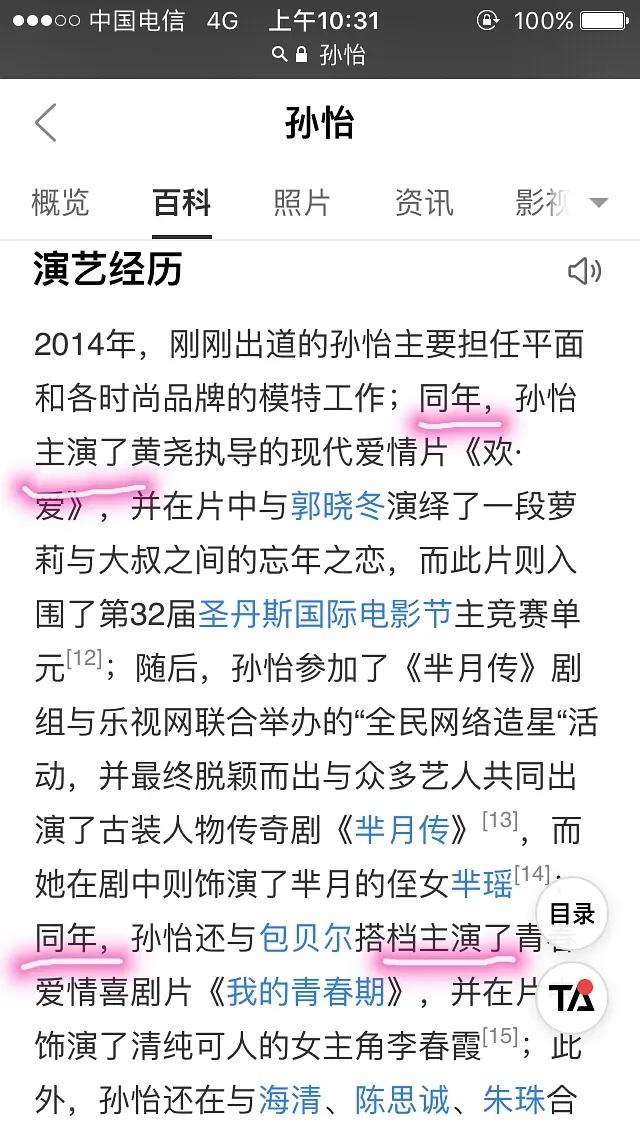
Task: Open the 目录 table of contents
Action: click(x=572, y=913)
